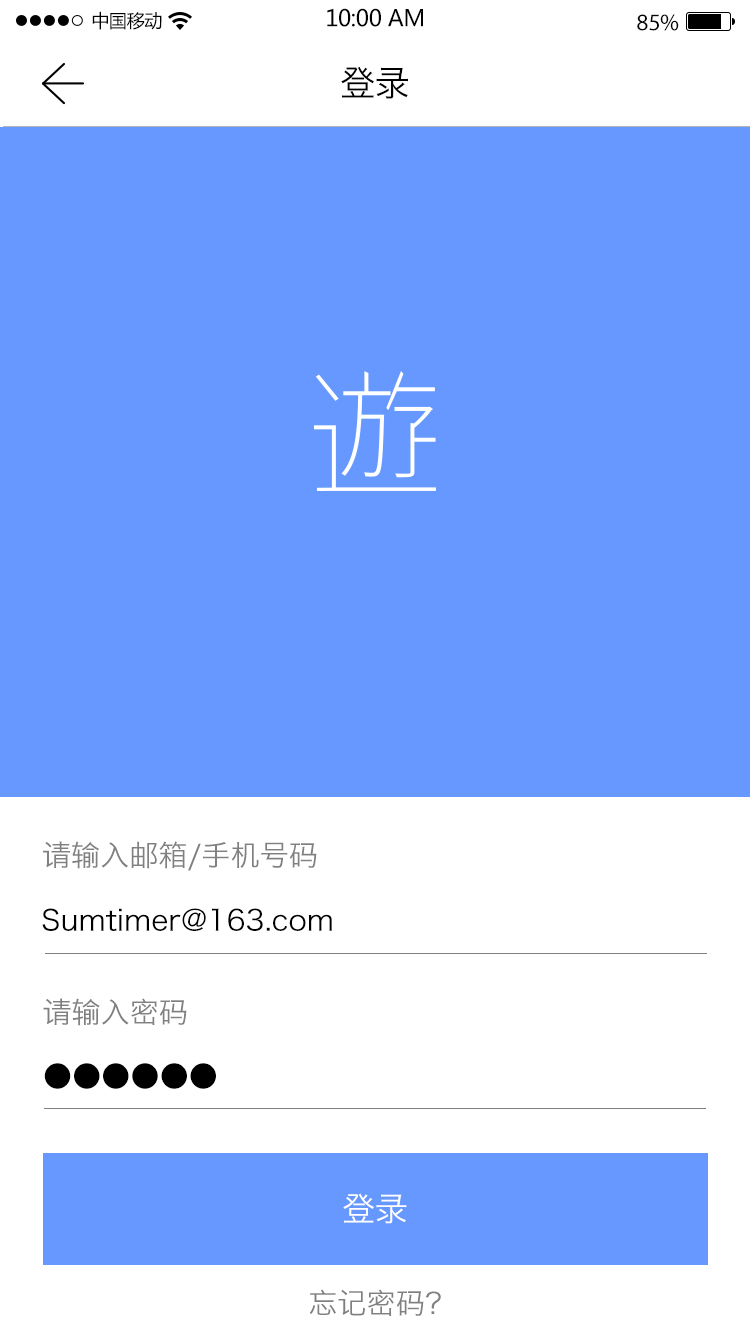This screenshot has height=1334, width=750.
Task: Edit the email field containing Sumtimer@163.com
Action: click(374, 920)
